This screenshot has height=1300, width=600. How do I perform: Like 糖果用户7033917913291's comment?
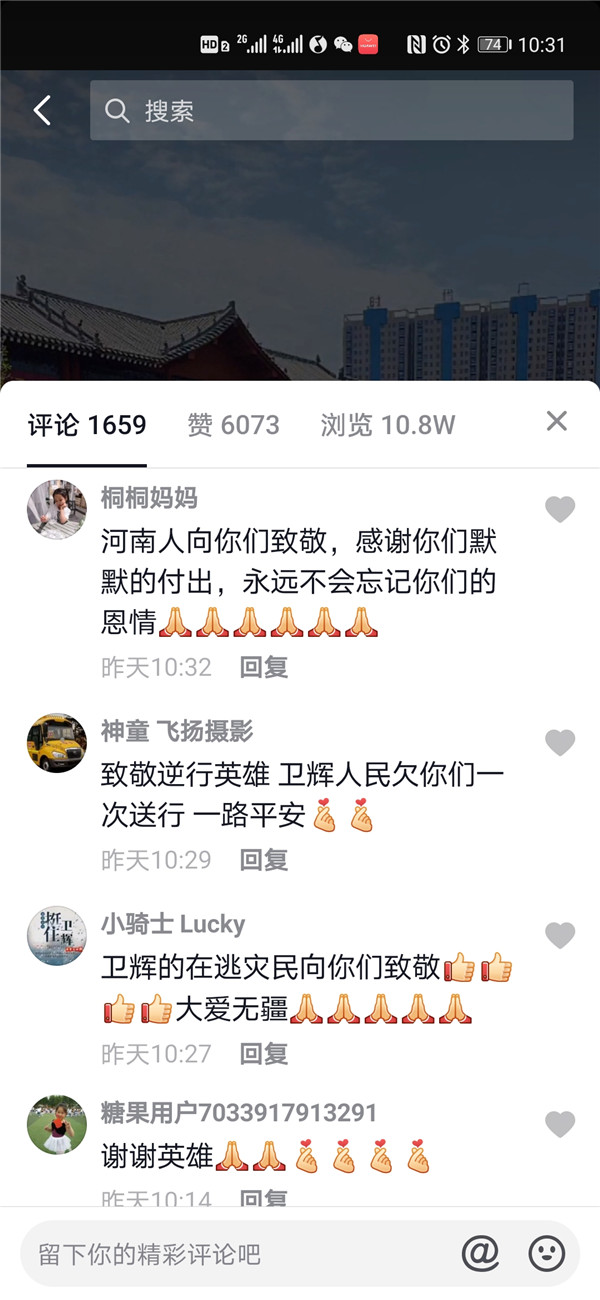560,1124
